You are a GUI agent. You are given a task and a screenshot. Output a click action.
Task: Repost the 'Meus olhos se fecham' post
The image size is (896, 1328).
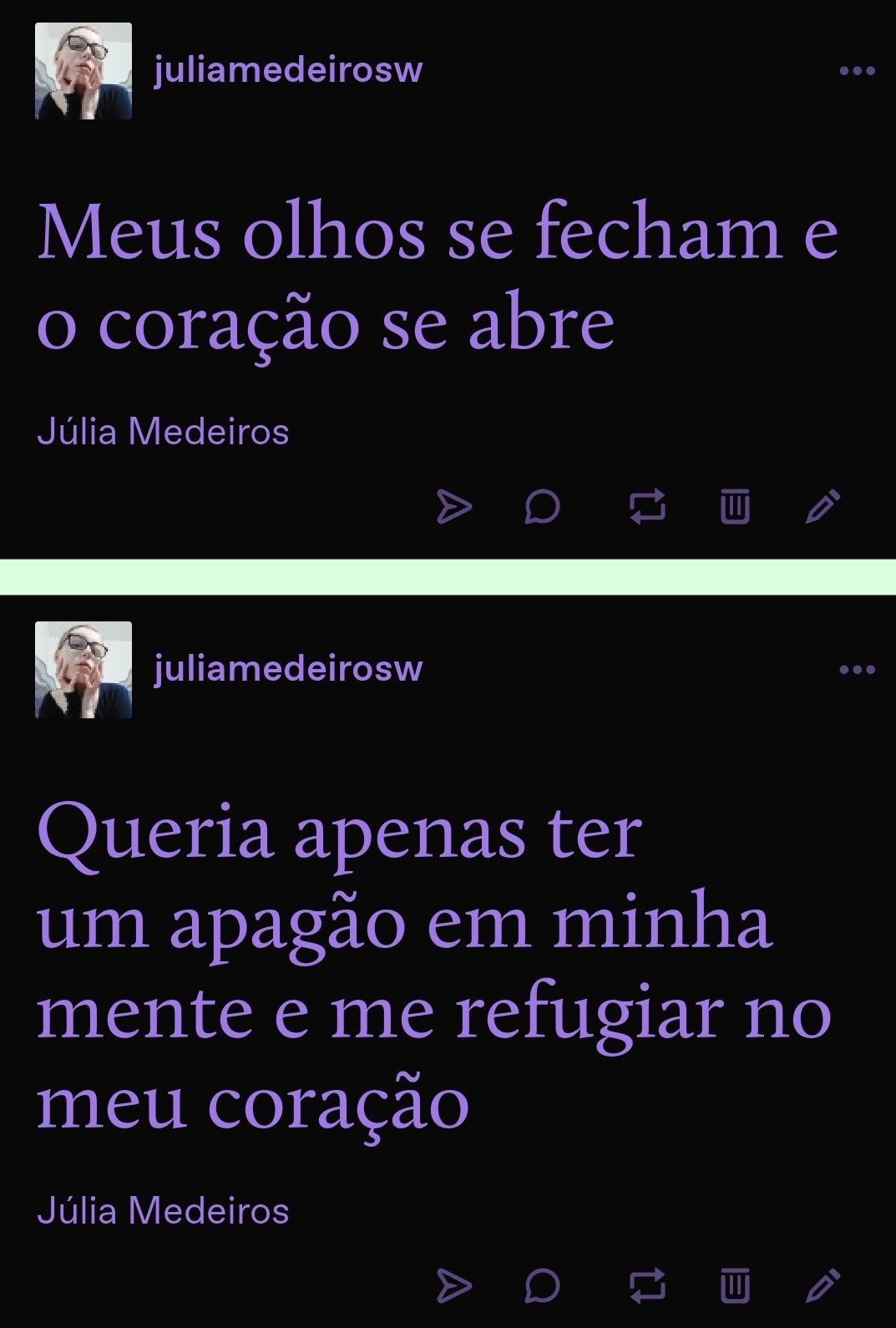647,507
